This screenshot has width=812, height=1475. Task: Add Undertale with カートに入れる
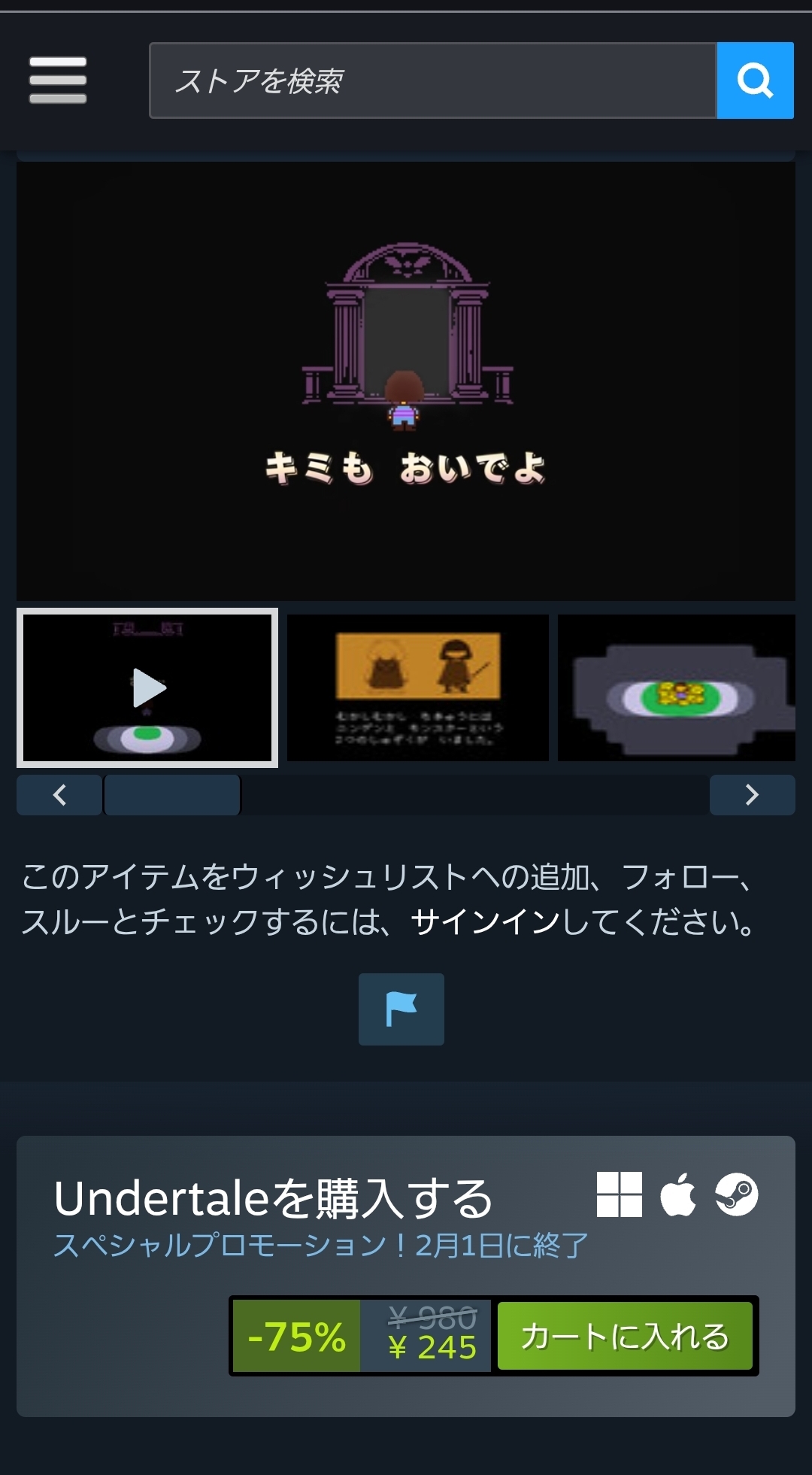625,1336
